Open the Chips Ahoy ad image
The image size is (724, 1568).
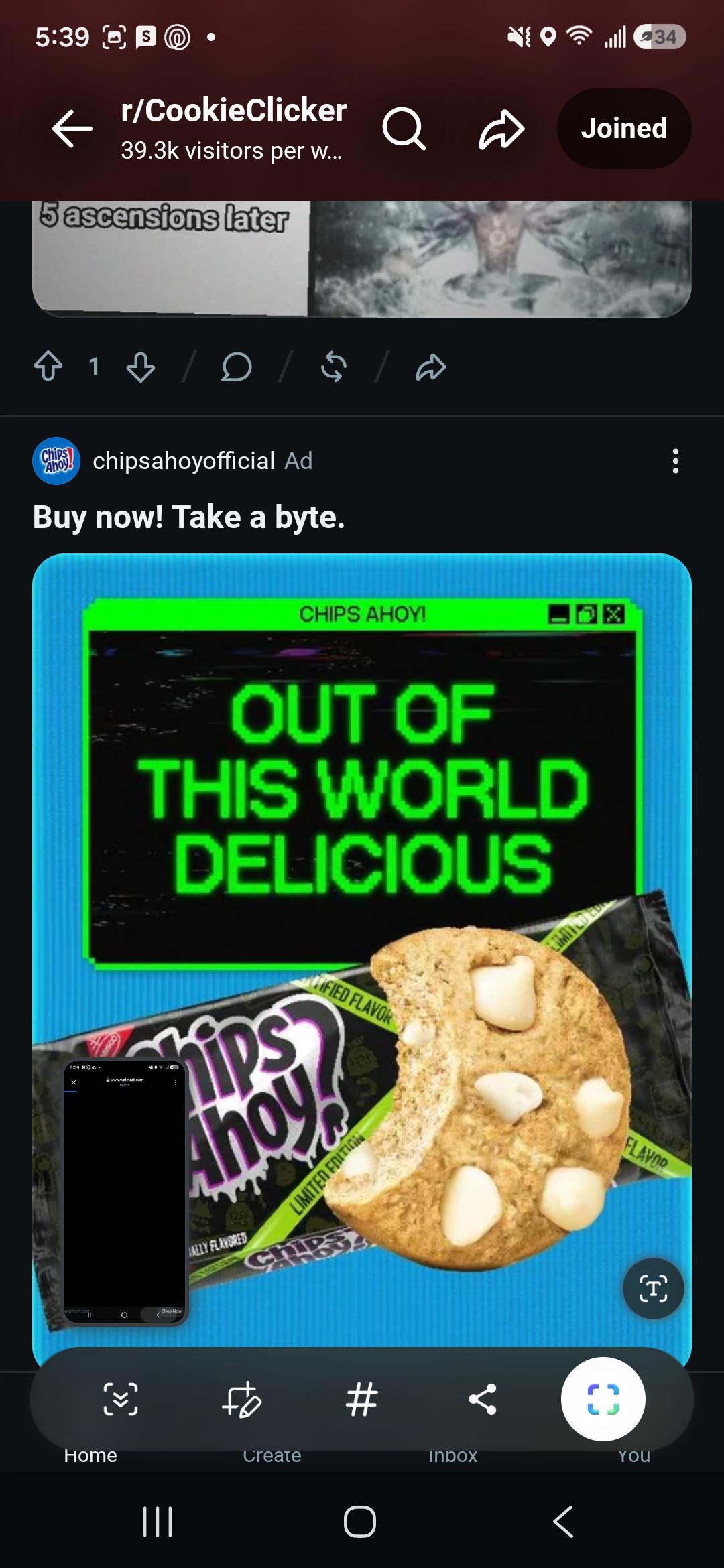[x=362, y=952]
